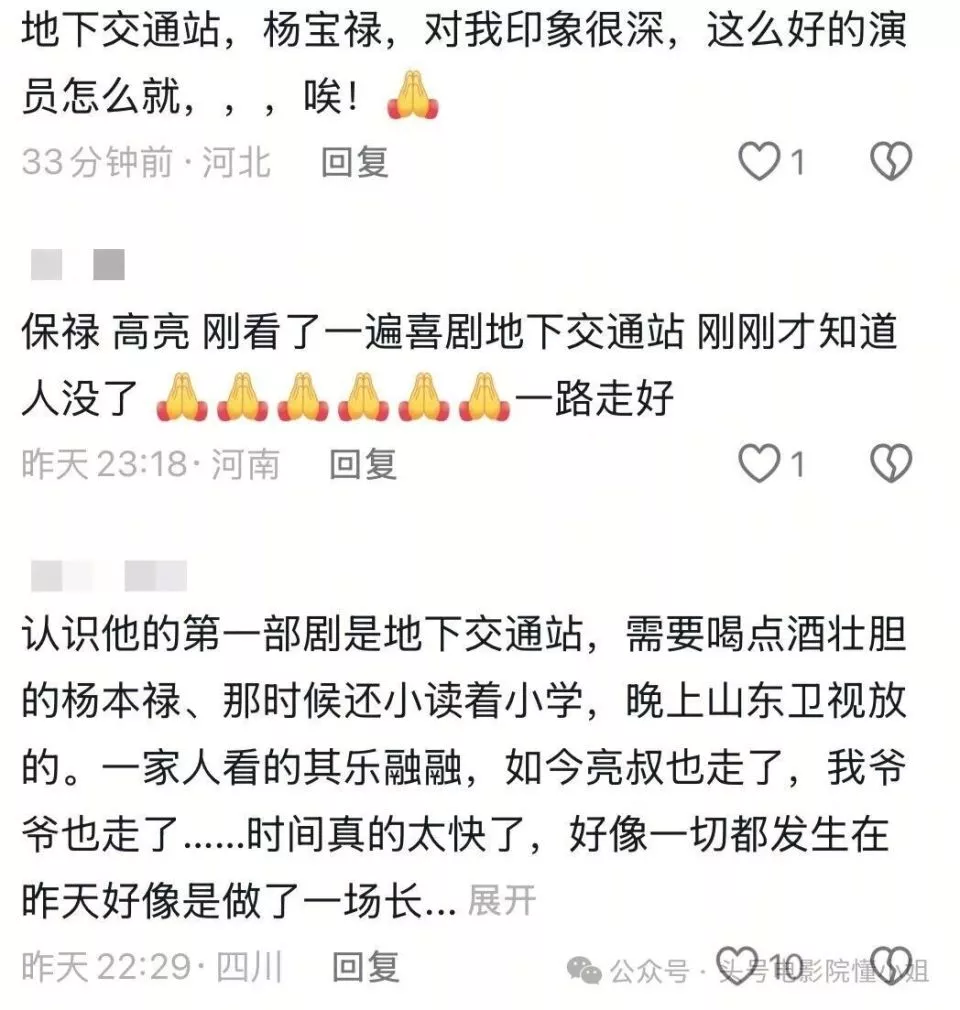960x1010 pixels.
Task: Reply to the Hebei comment from 33 minutes ago
Action: click(354, 162)
